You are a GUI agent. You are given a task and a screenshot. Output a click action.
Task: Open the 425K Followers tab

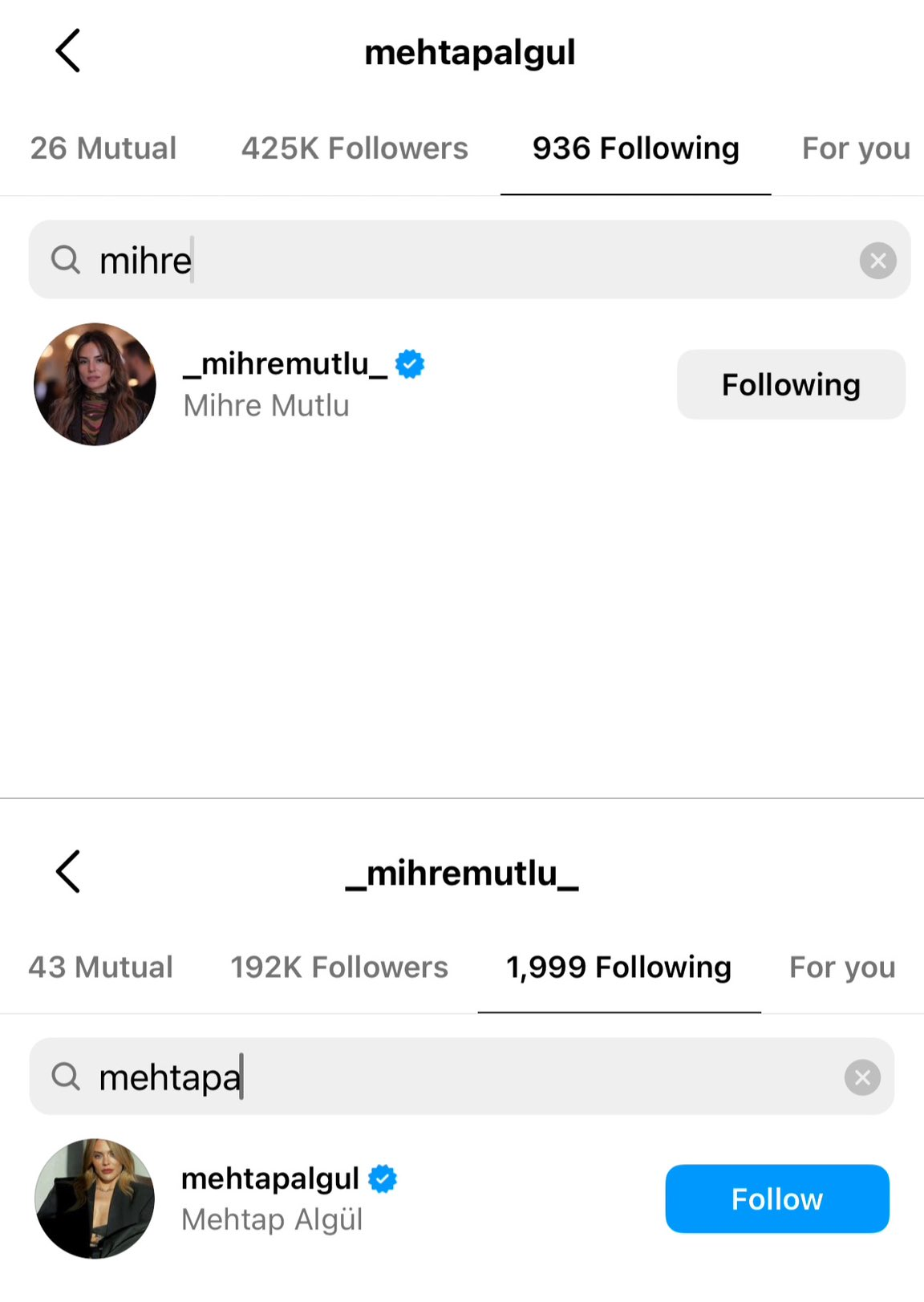(x=355, y=148)
